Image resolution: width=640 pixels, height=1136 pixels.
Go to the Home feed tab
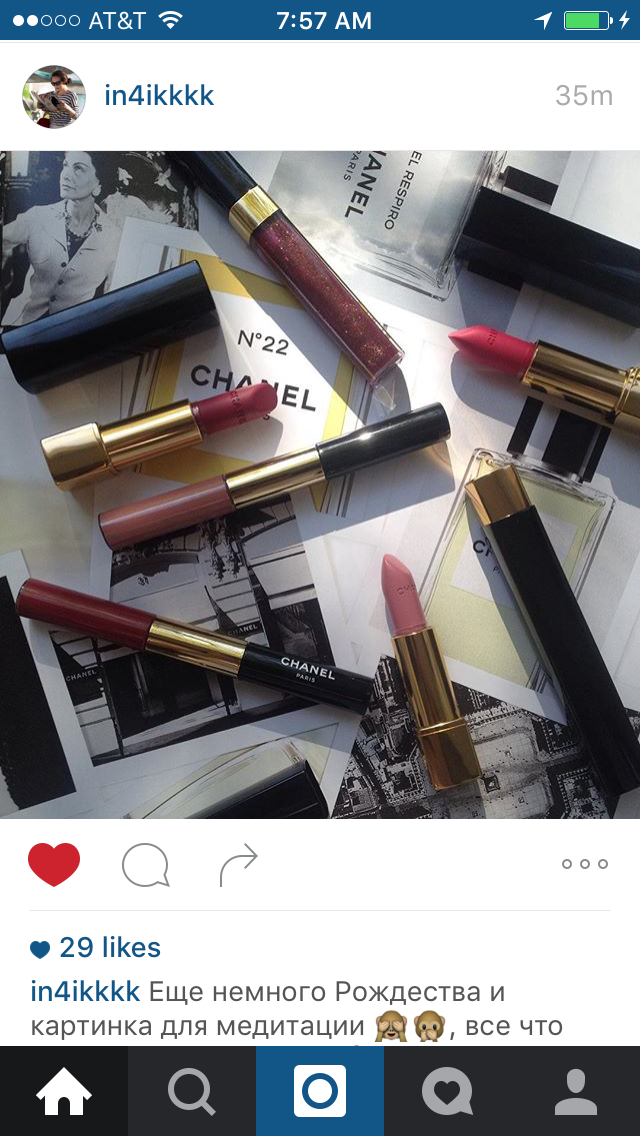[x=64, y=1091]
